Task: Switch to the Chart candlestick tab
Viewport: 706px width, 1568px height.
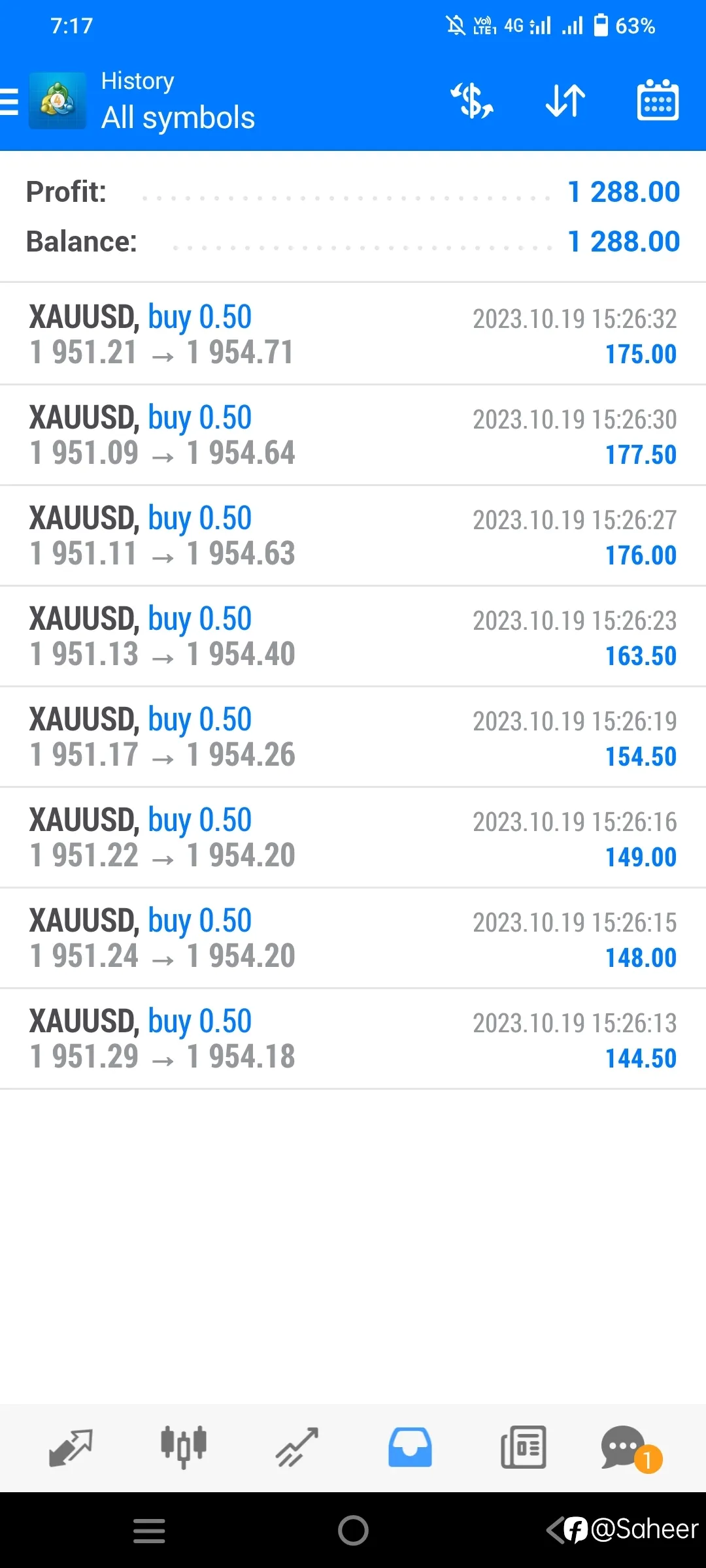Action: 184,1448
